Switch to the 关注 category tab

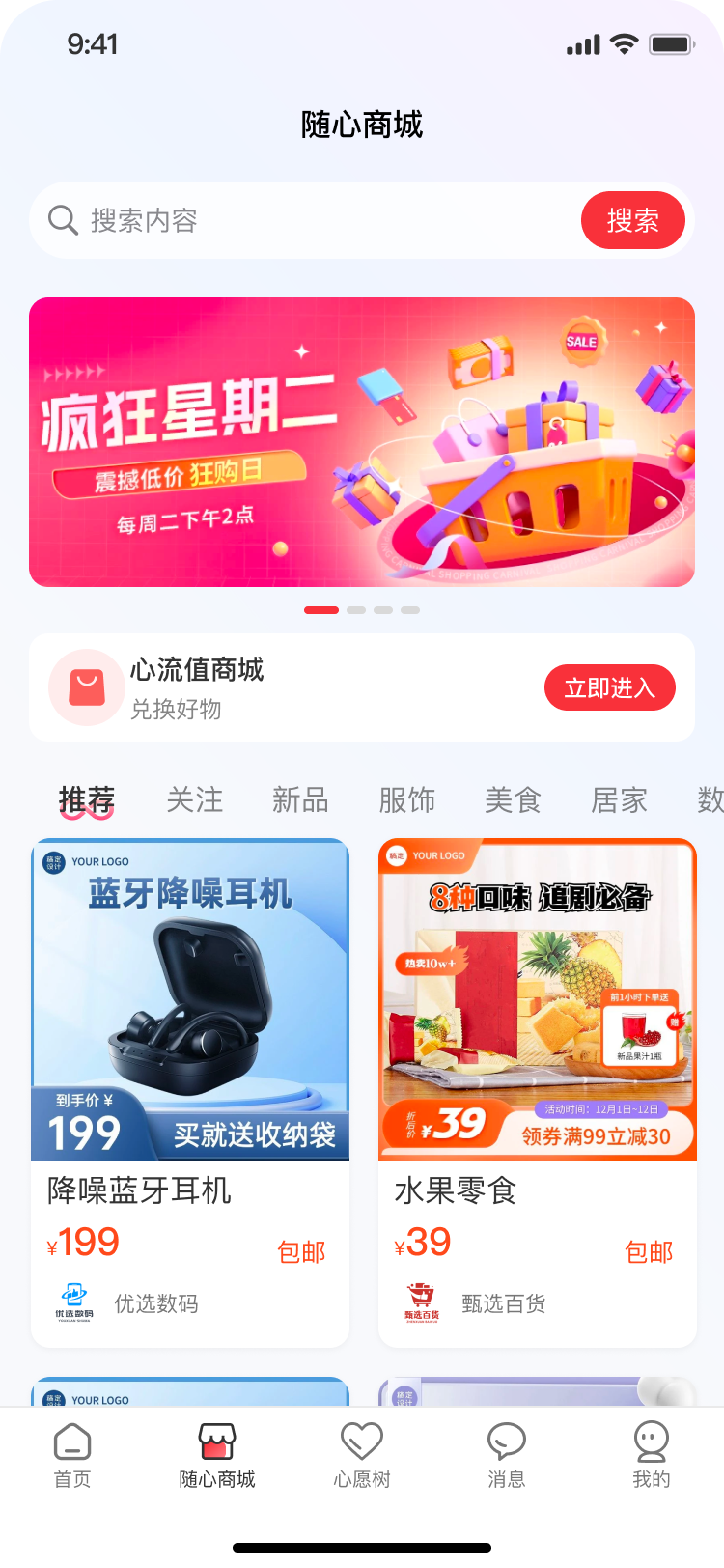196,799
